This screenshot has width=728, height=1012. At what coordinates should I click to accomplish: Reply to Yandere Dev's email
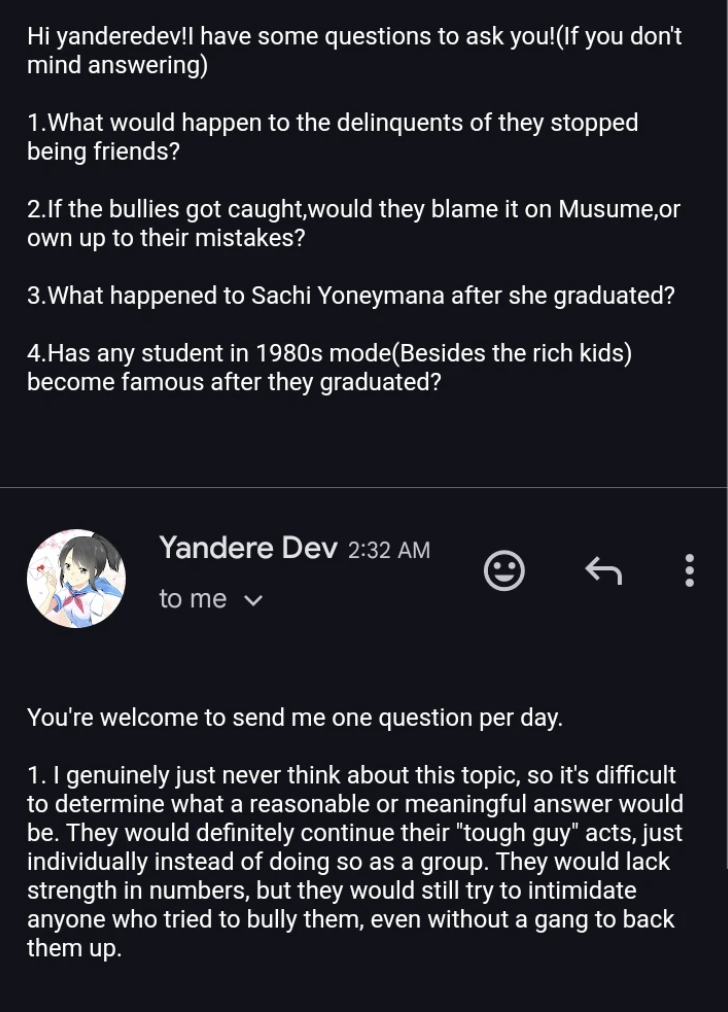coord(603,571)
